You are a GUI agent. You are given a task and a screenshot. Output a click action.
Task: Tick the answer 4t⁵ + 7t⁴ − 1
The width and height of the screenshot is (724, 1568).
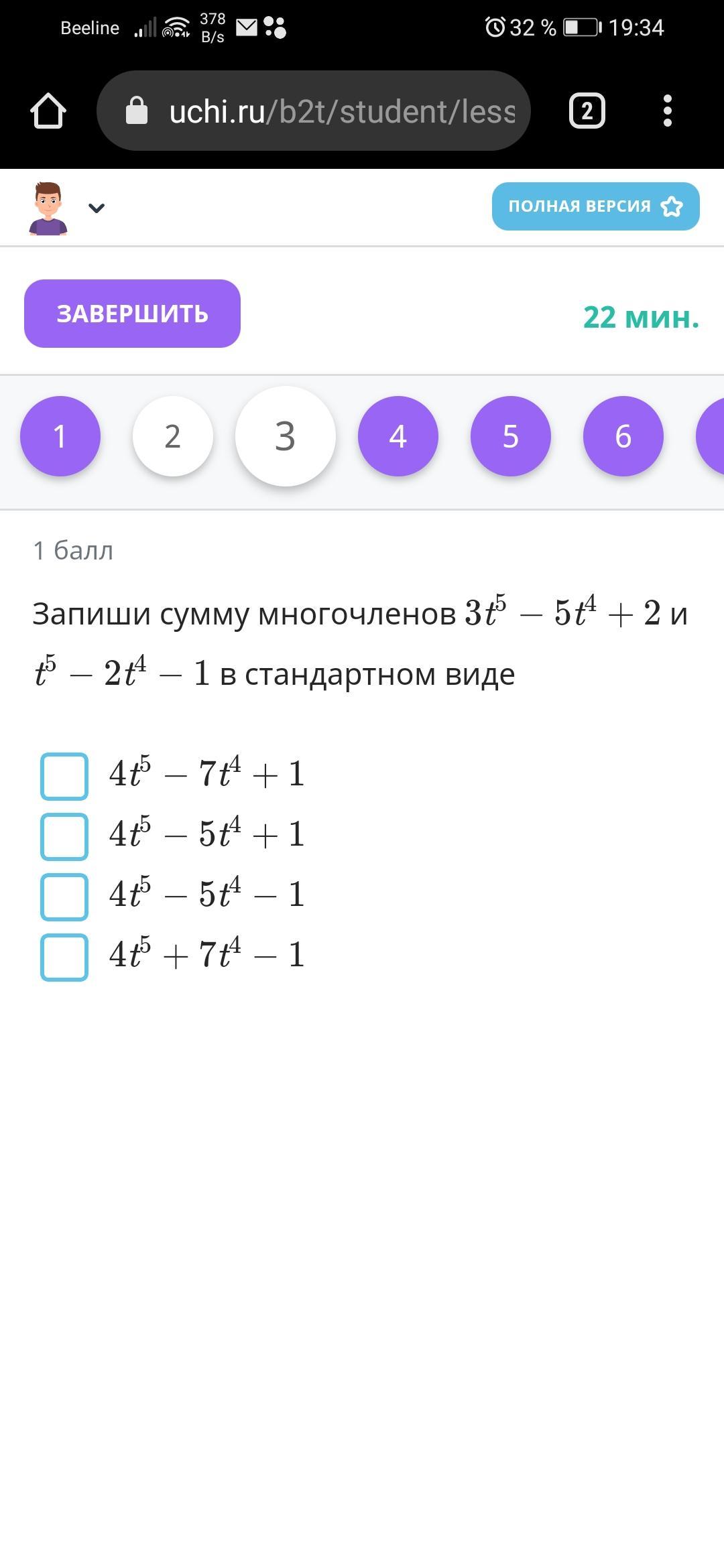(64, 958)
